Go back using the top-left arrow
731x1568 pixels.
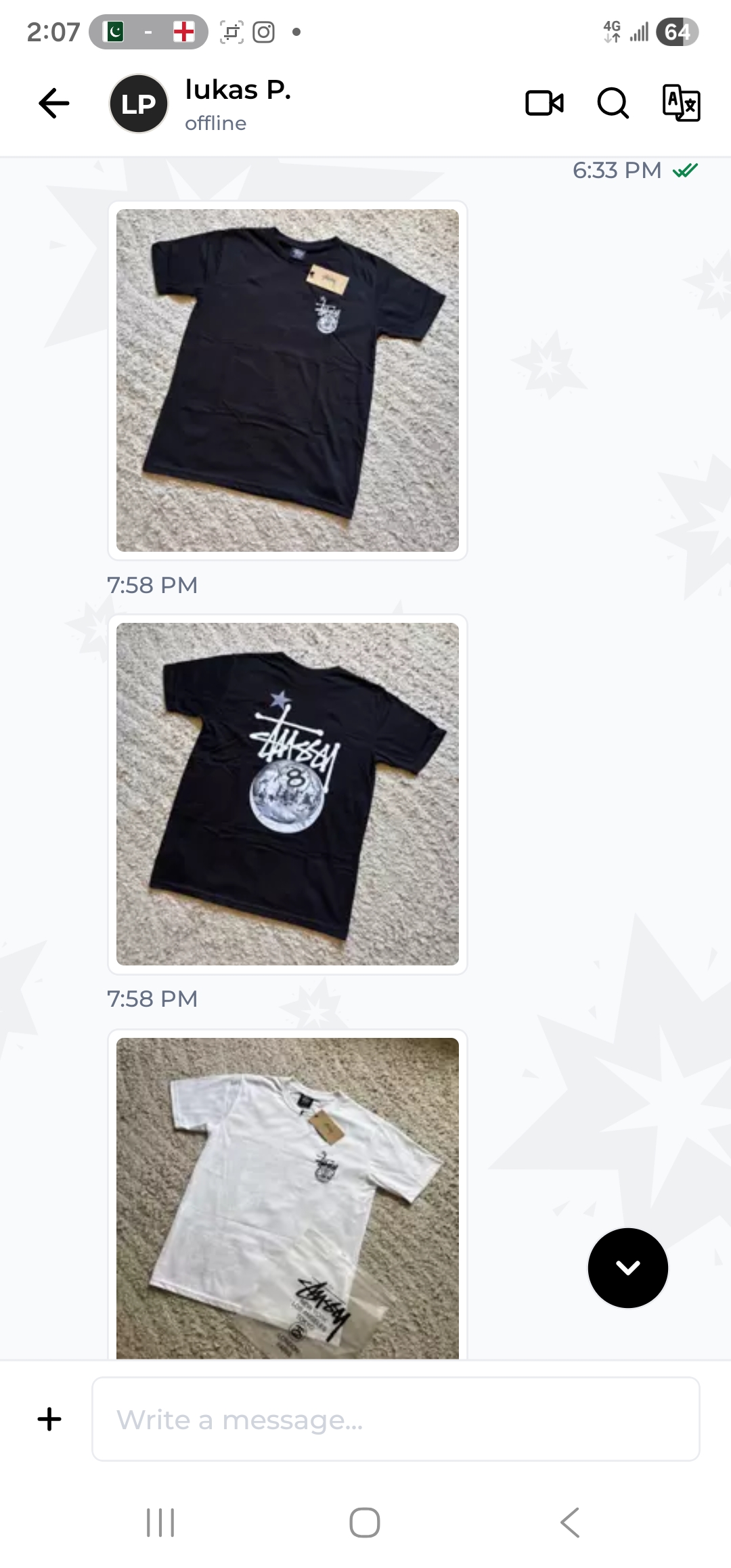(x=54, y=104)
